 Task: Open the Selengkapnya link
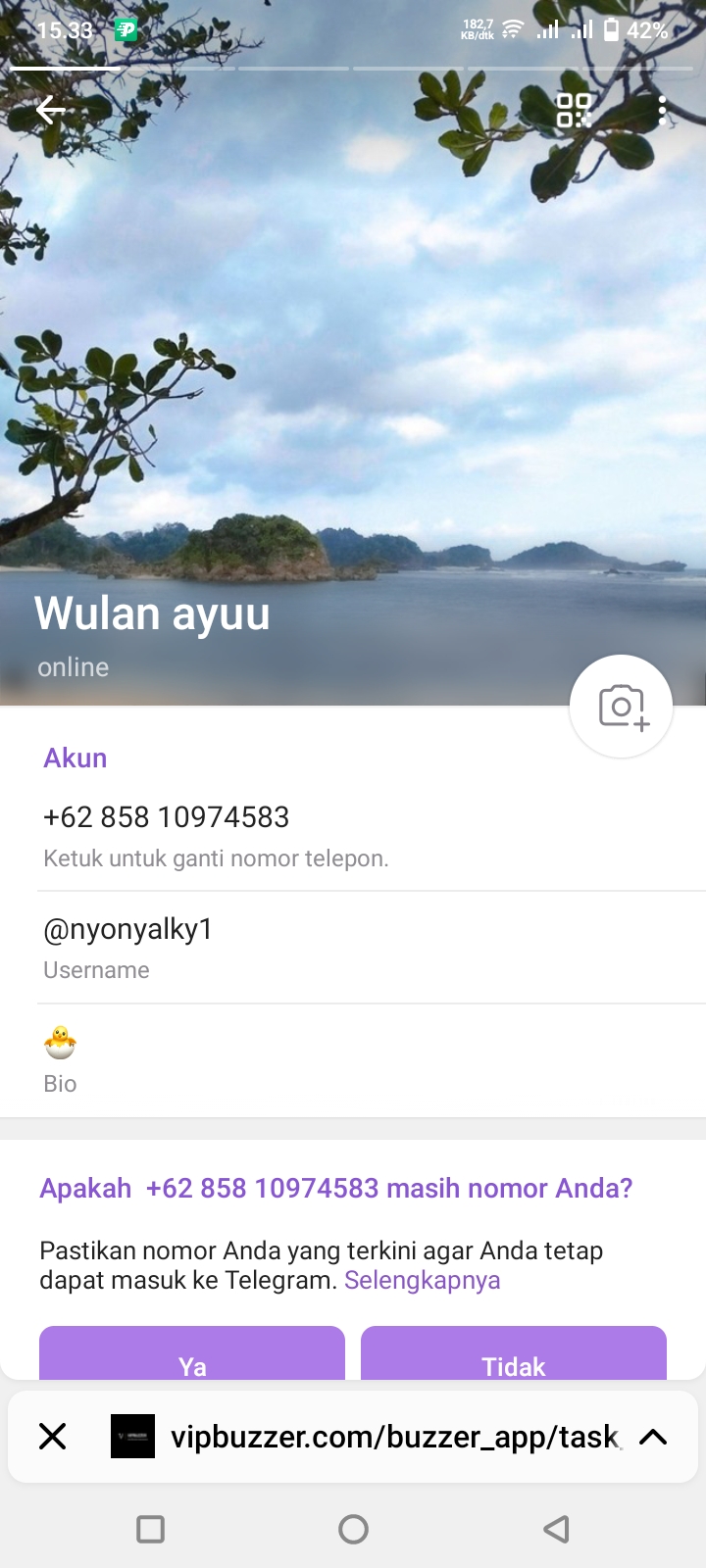click(422, 1280)
